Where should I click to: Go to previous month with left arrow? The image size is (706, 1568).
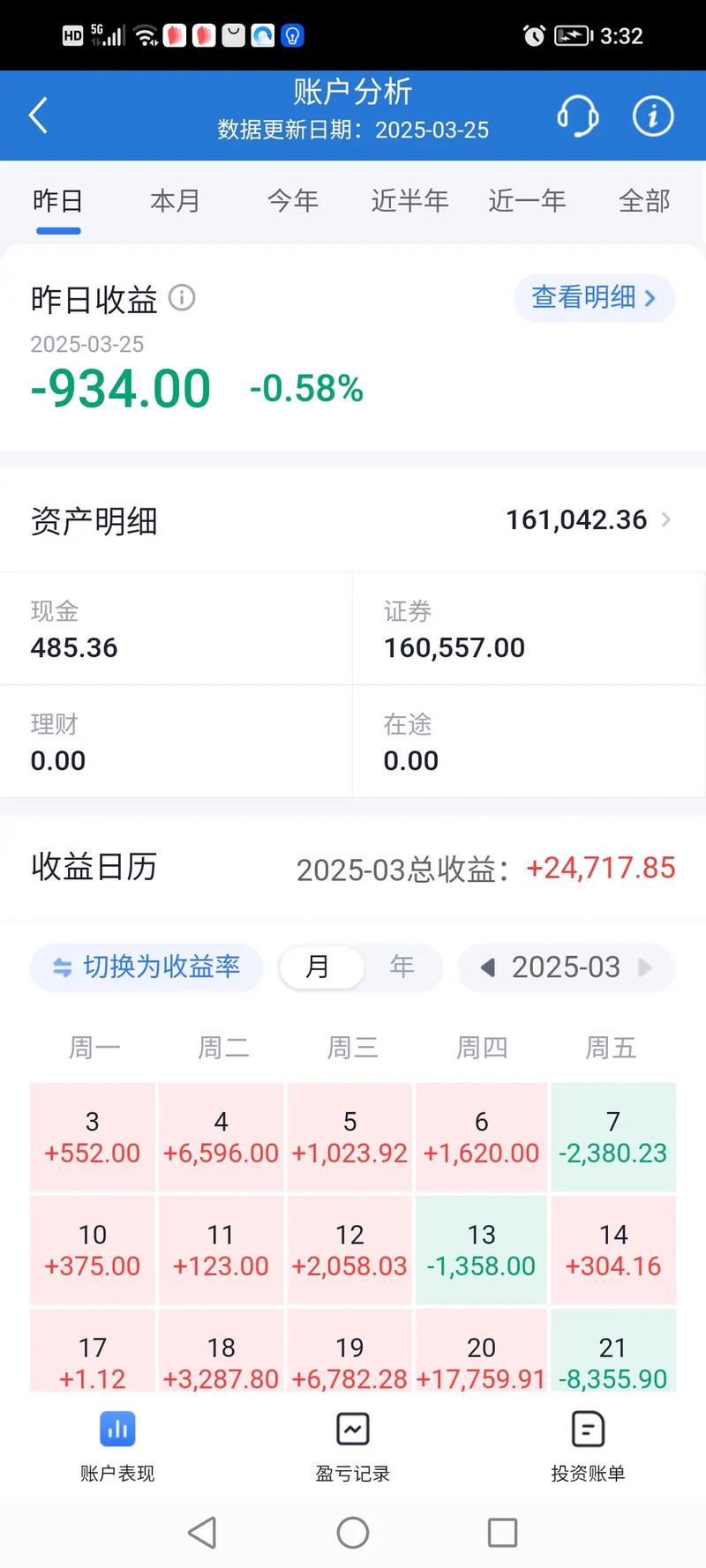(487, 967)
